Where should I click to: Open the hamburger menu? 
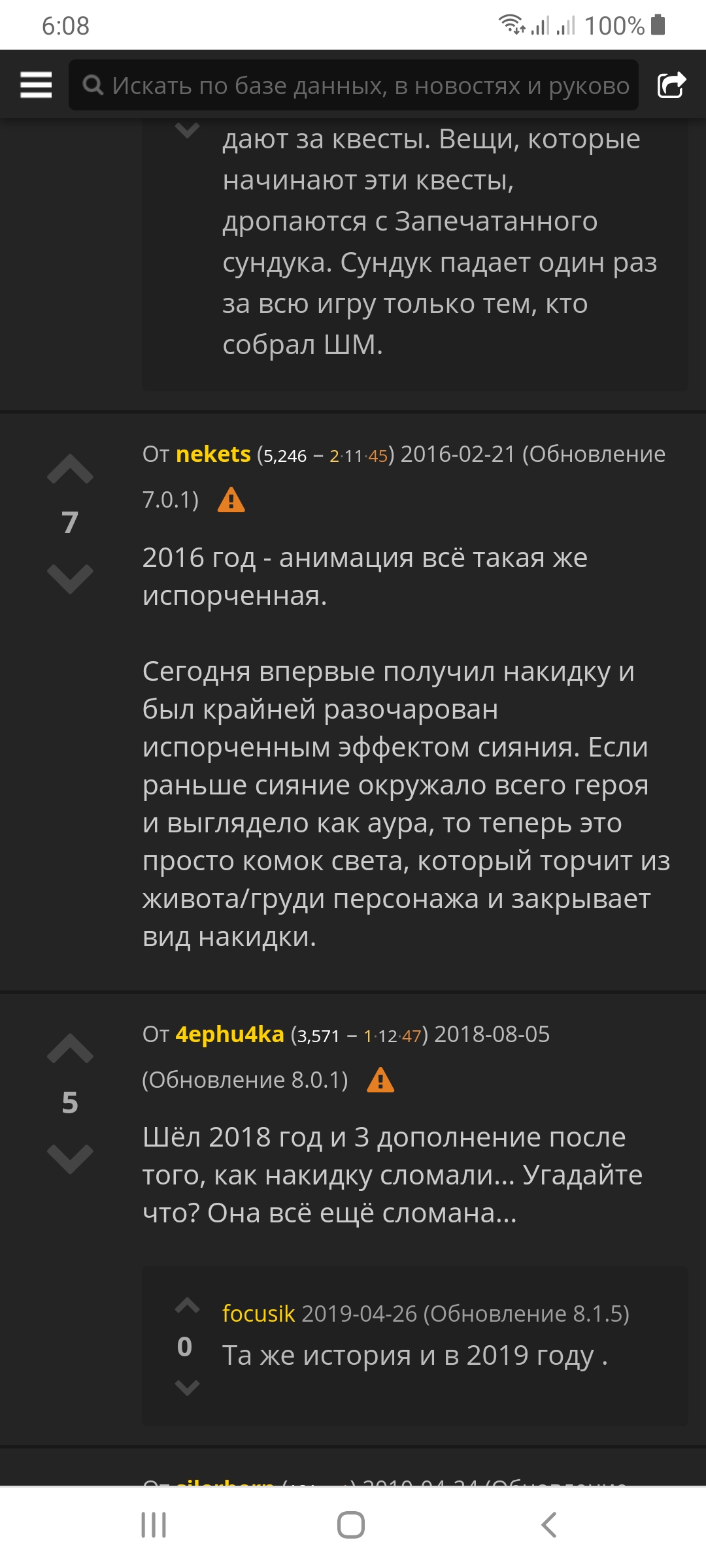point(36,85)
